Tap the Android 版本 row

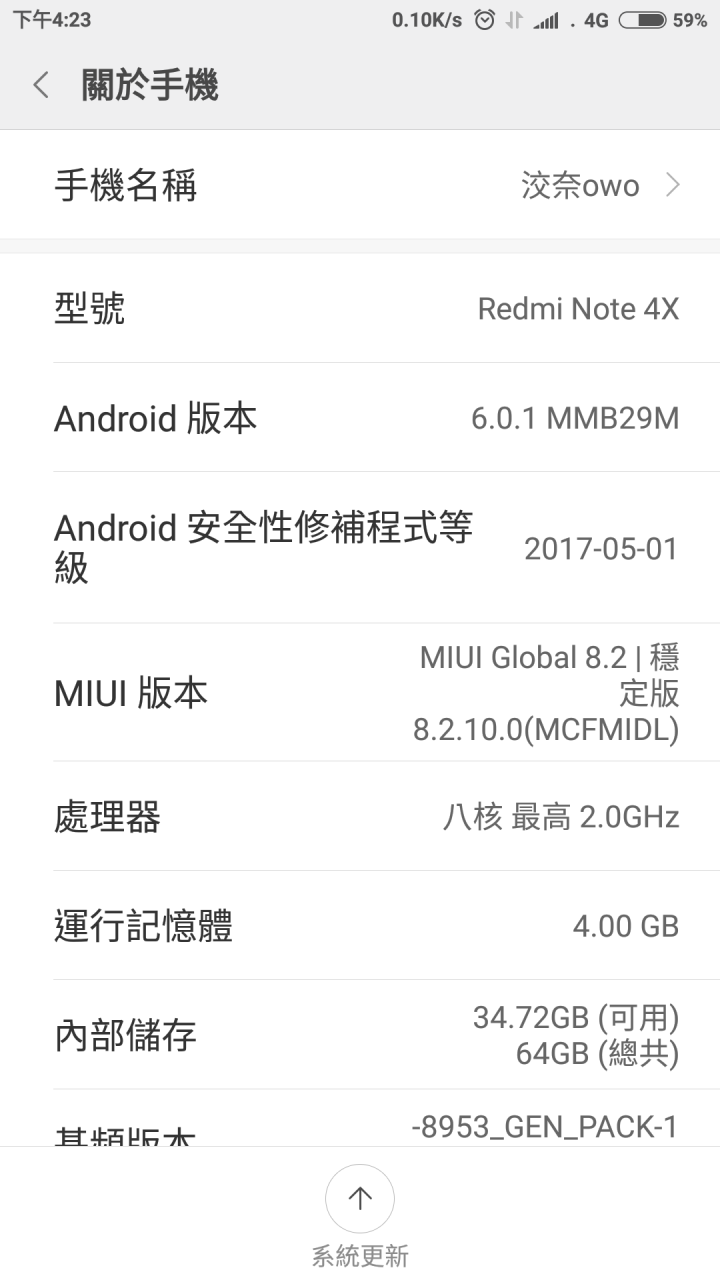coord(360,418)
